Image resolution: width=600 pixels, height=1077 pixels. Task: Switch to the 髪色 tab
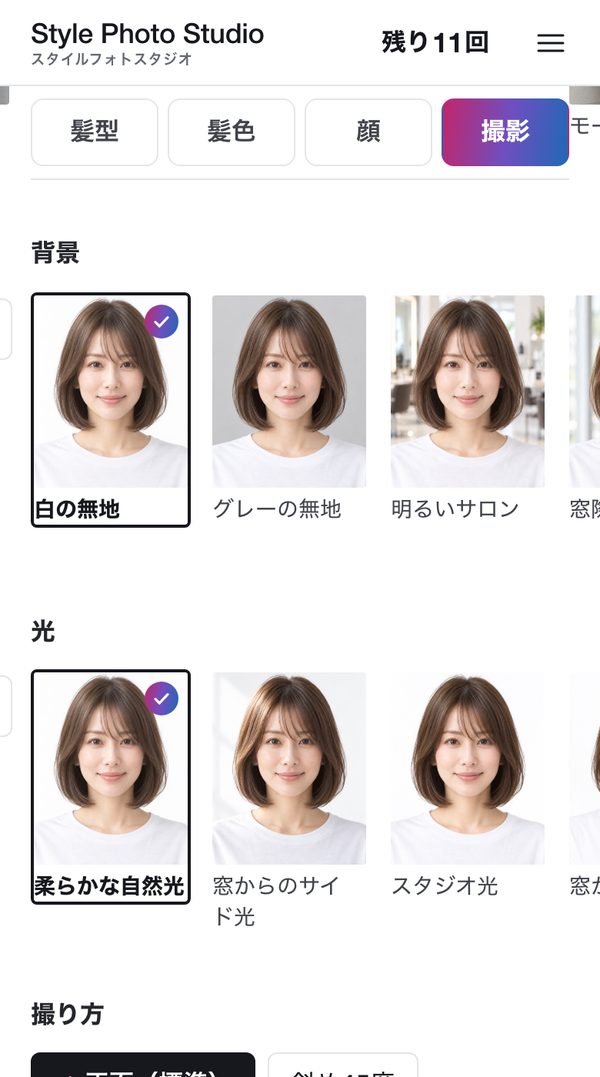(231, 132)
